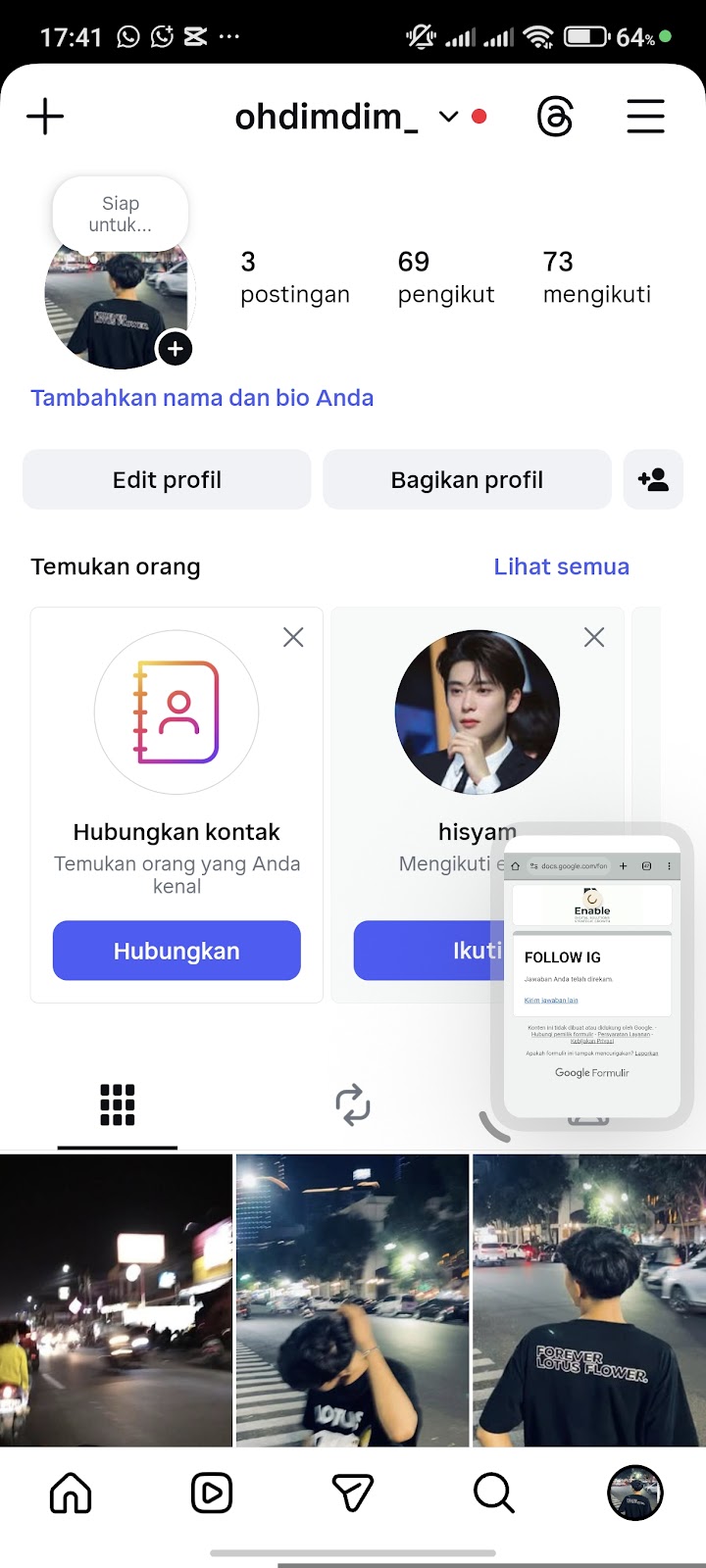Tap Bagikan profil button

[x=467, y=479]
